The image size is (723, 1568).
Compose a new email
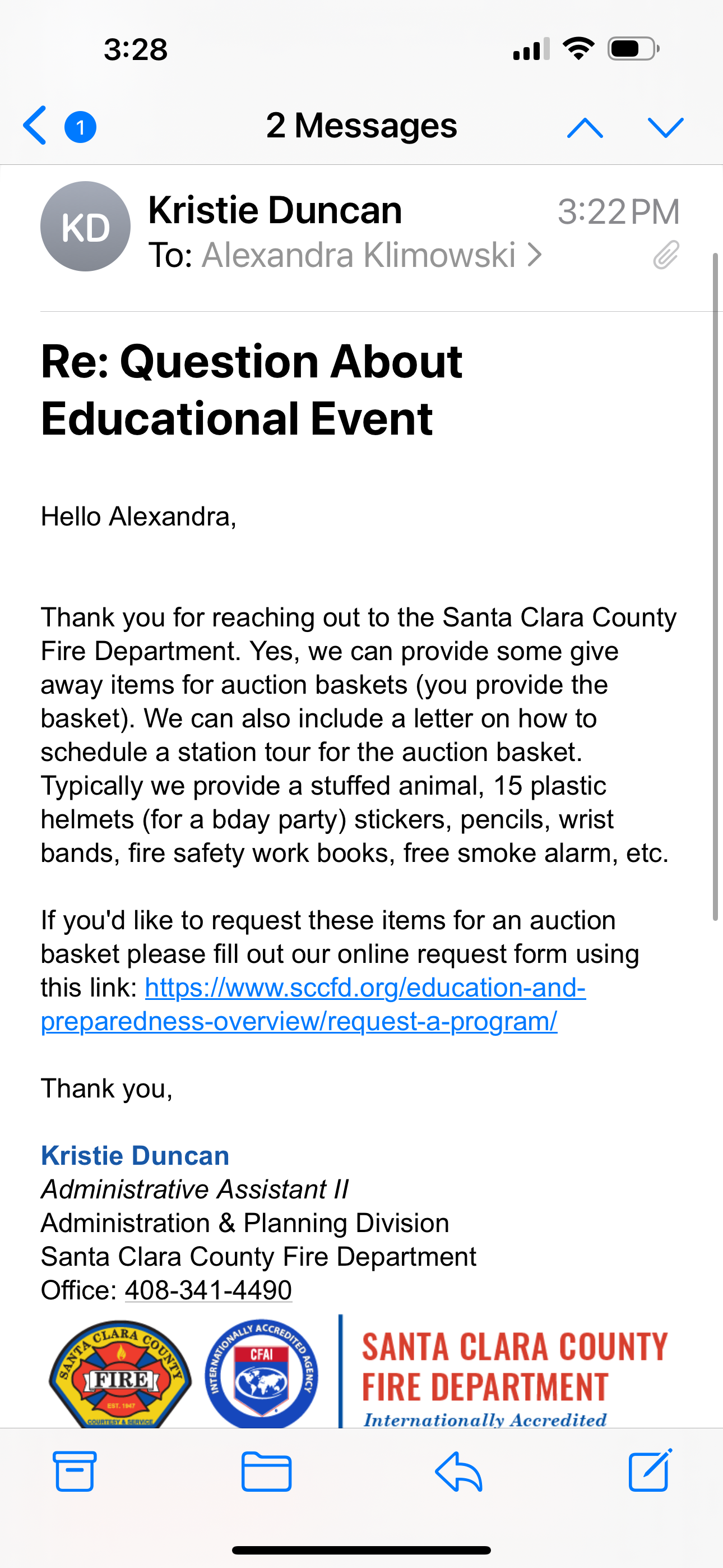point(650,1470)
